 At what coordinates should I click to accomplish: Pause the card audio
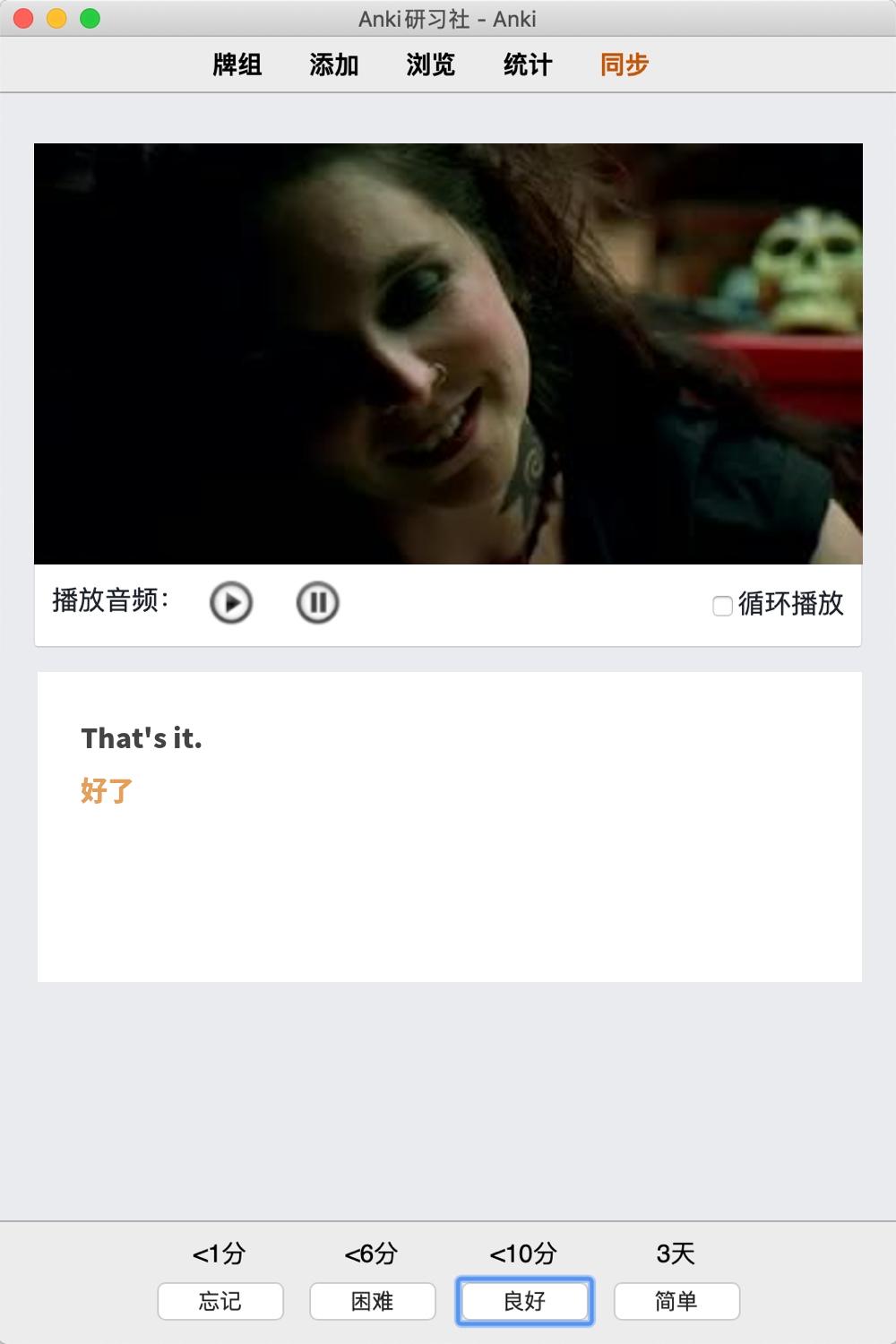(317, 602)
